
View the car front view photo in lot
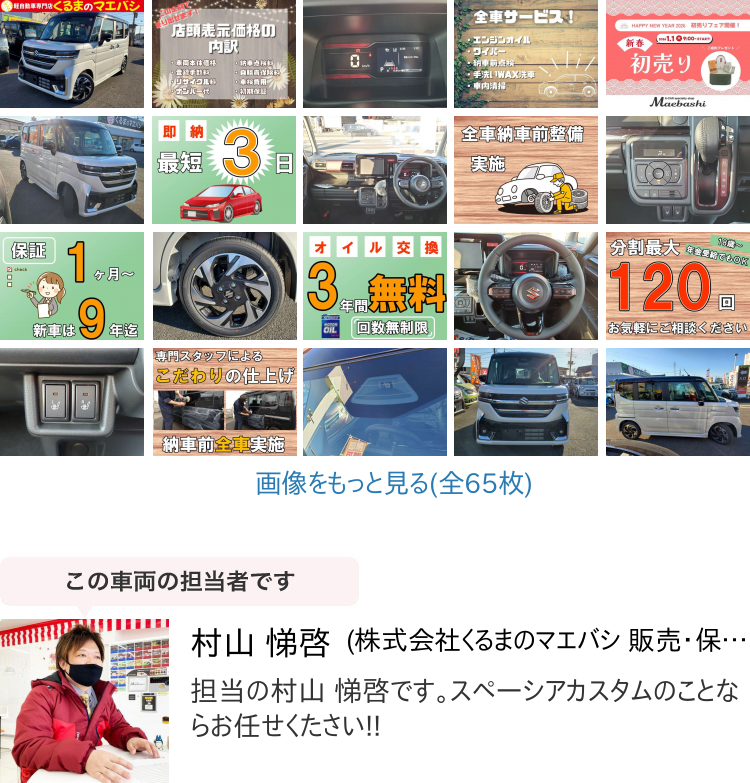point(526,402)
